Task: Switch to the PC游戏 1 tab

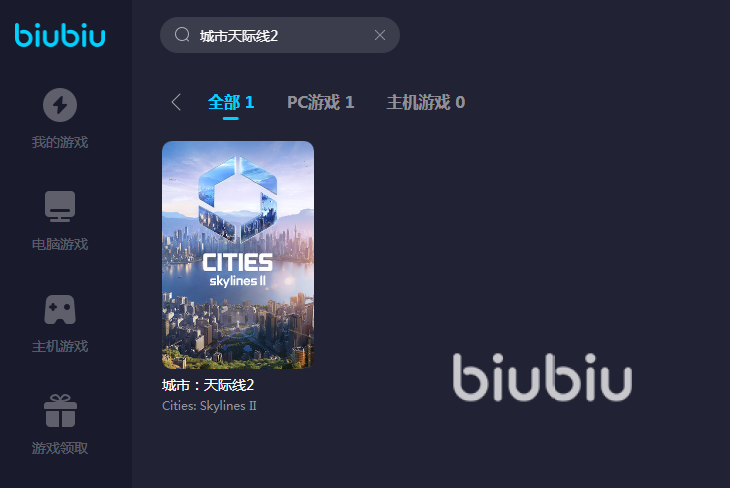Action: coord(320,102)
